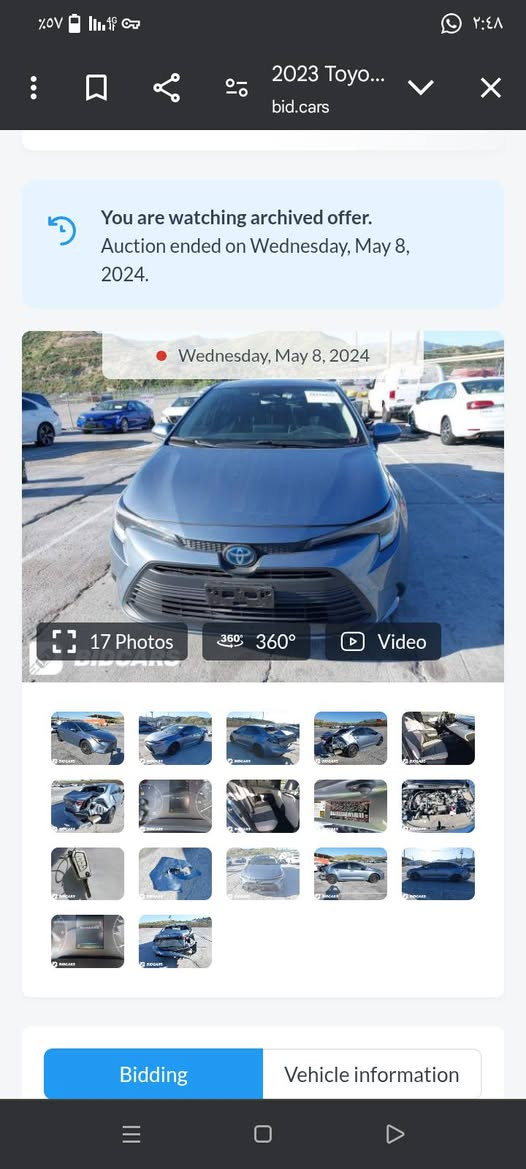Open the 17 Photos gallery
The height and width of the screenshot is (1169, 526).
tap(113, 641)
